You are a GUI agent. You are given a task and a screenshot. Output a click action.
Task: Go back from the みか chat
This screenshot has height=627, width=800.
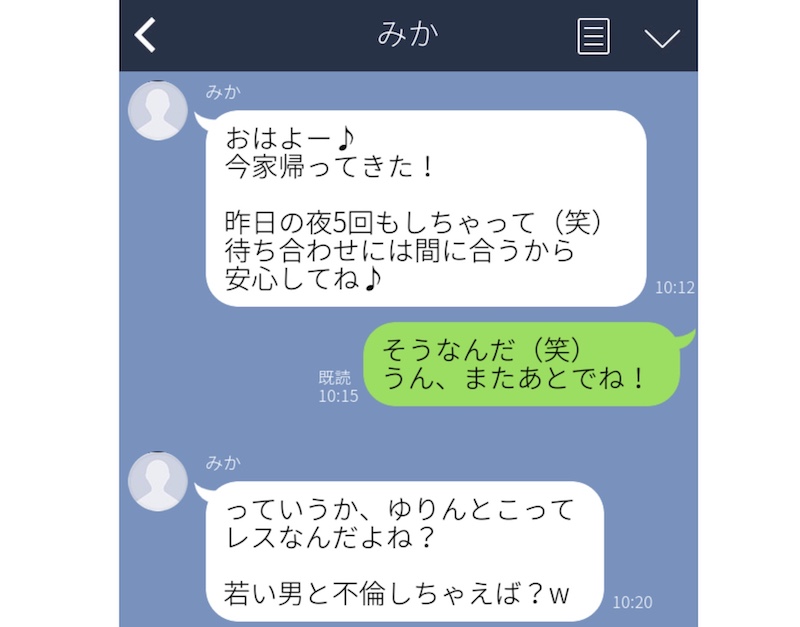pos(146,35)
